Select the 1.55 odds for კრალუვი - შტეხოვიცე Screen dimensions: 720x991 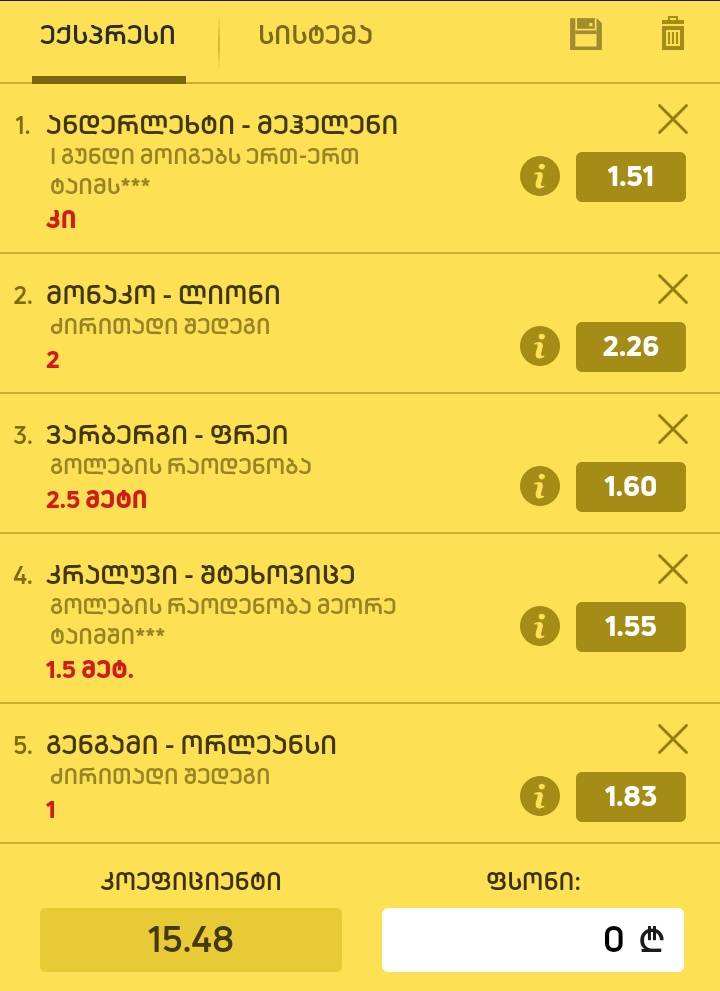(x=631, y=627)
